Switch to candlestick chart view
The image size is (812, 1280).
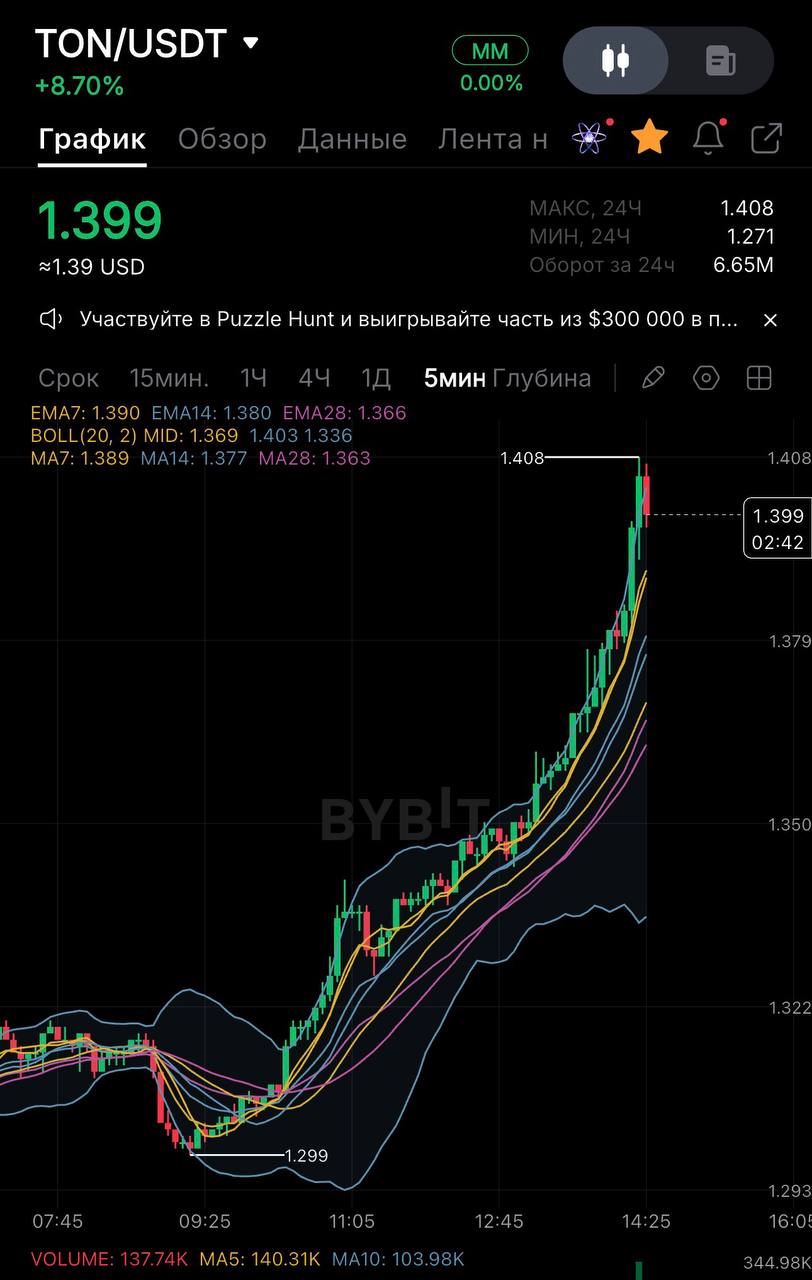(616, 61)
